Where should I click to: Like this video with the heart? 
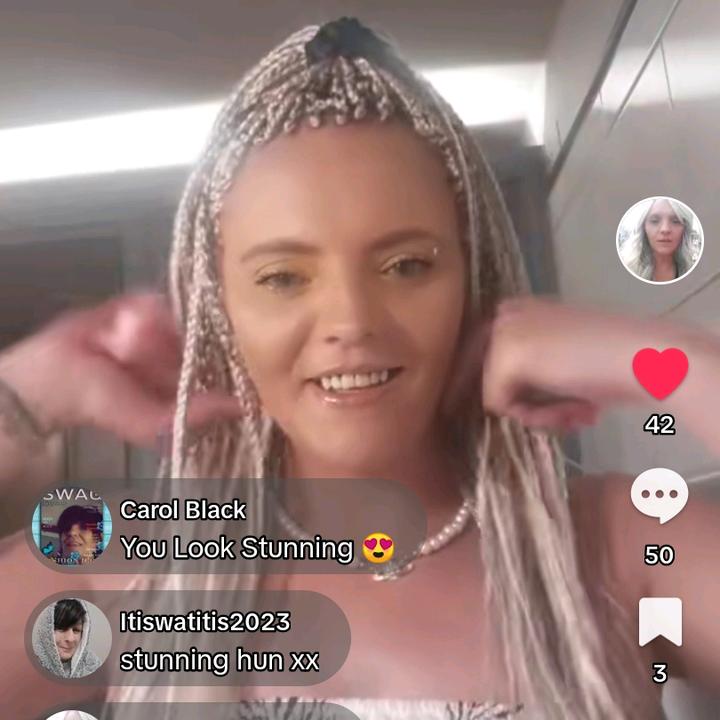pos(660,374)
